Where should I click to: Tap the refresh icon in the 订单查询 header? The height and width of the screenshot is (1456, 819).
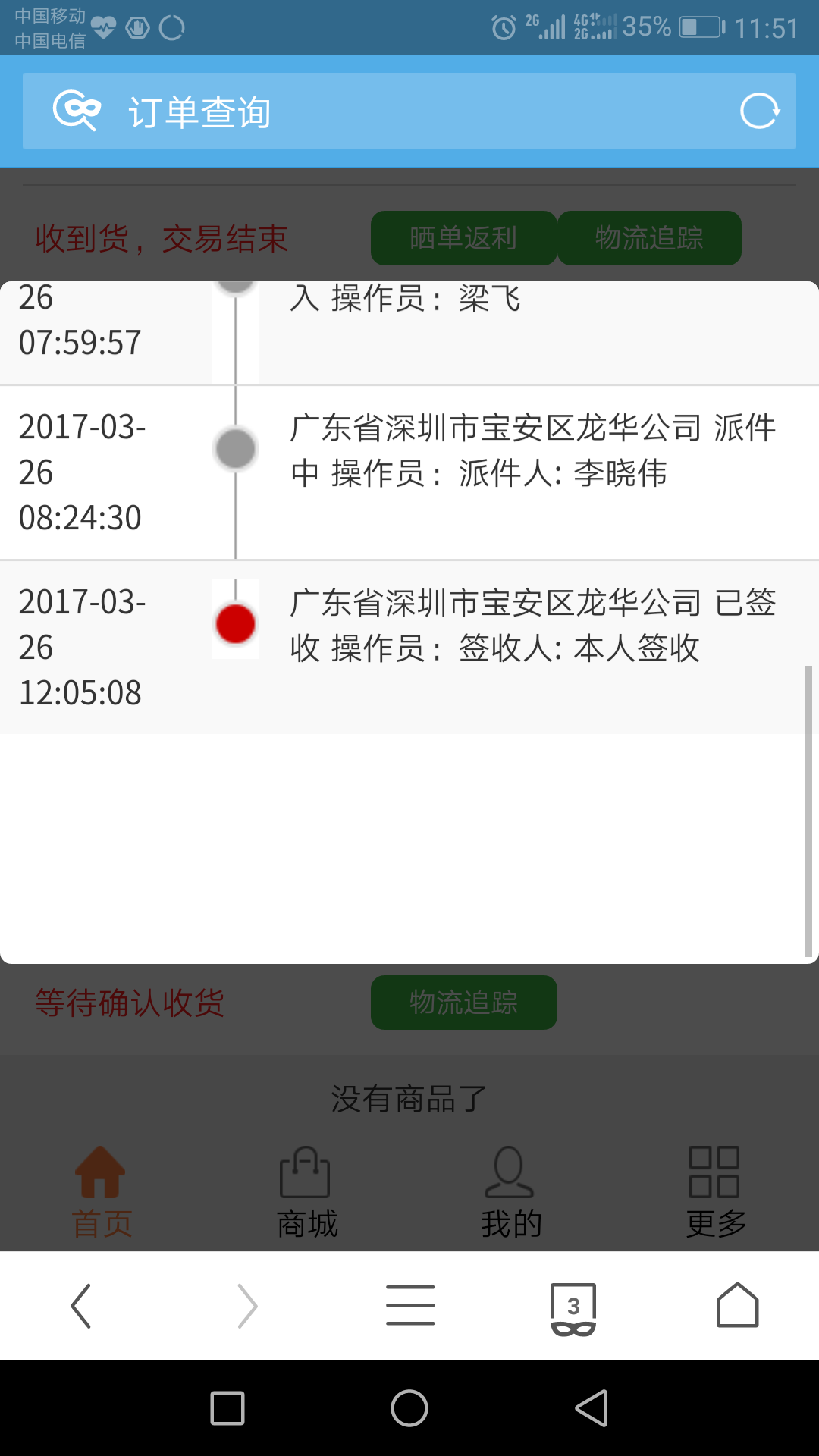760,111
